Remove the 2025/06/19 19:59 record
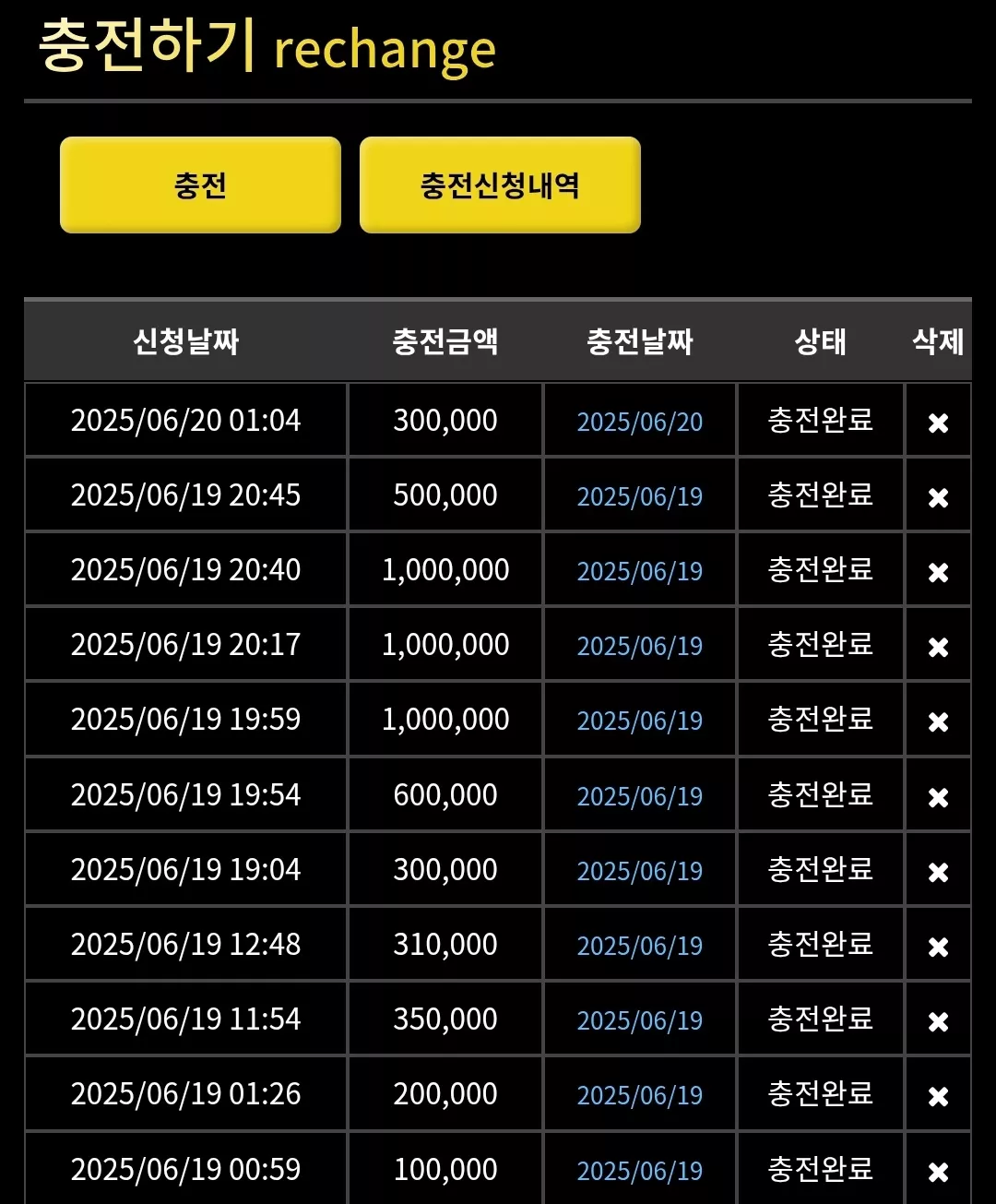This screenshot has width=996, height=1204. [938, 721]
